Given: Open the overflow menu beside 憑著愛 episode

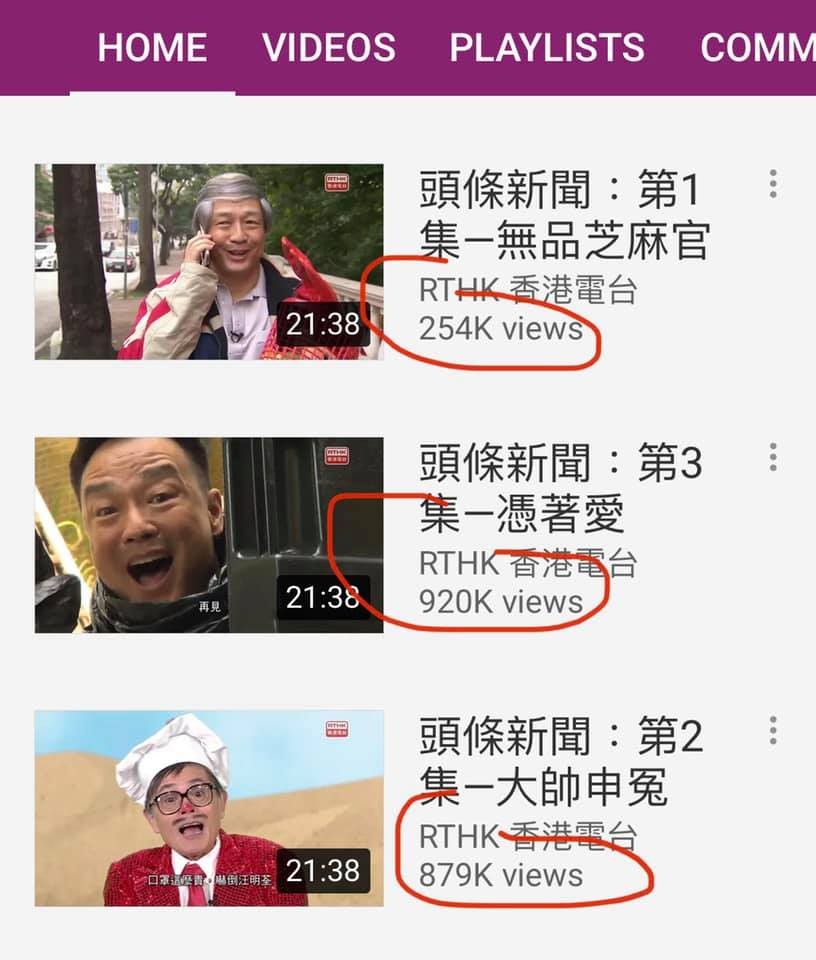Looking at the screenshot, I should (x=772, y=455).
